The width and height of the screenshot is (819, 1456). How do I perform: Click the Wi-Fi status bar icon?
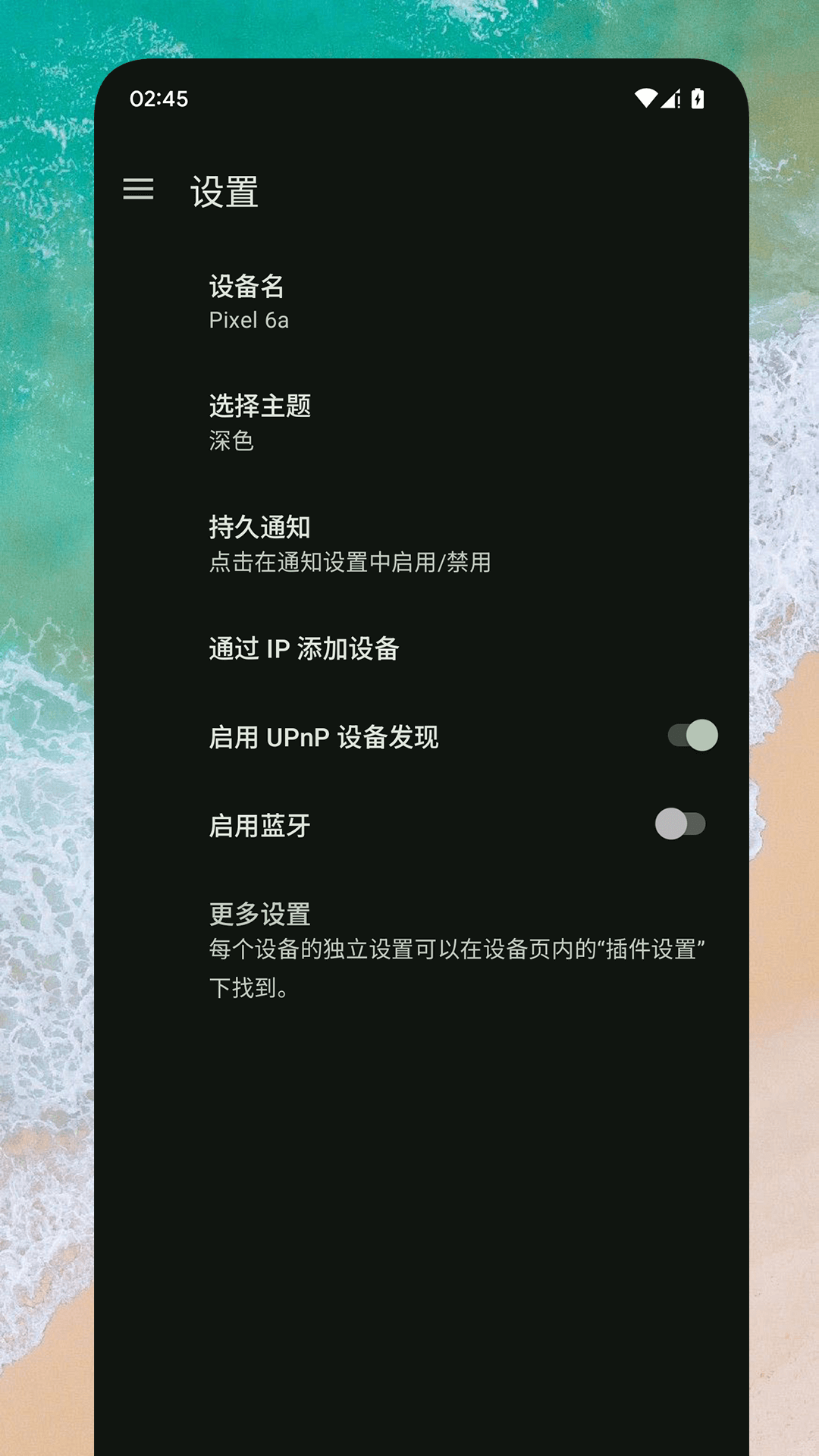647,97
